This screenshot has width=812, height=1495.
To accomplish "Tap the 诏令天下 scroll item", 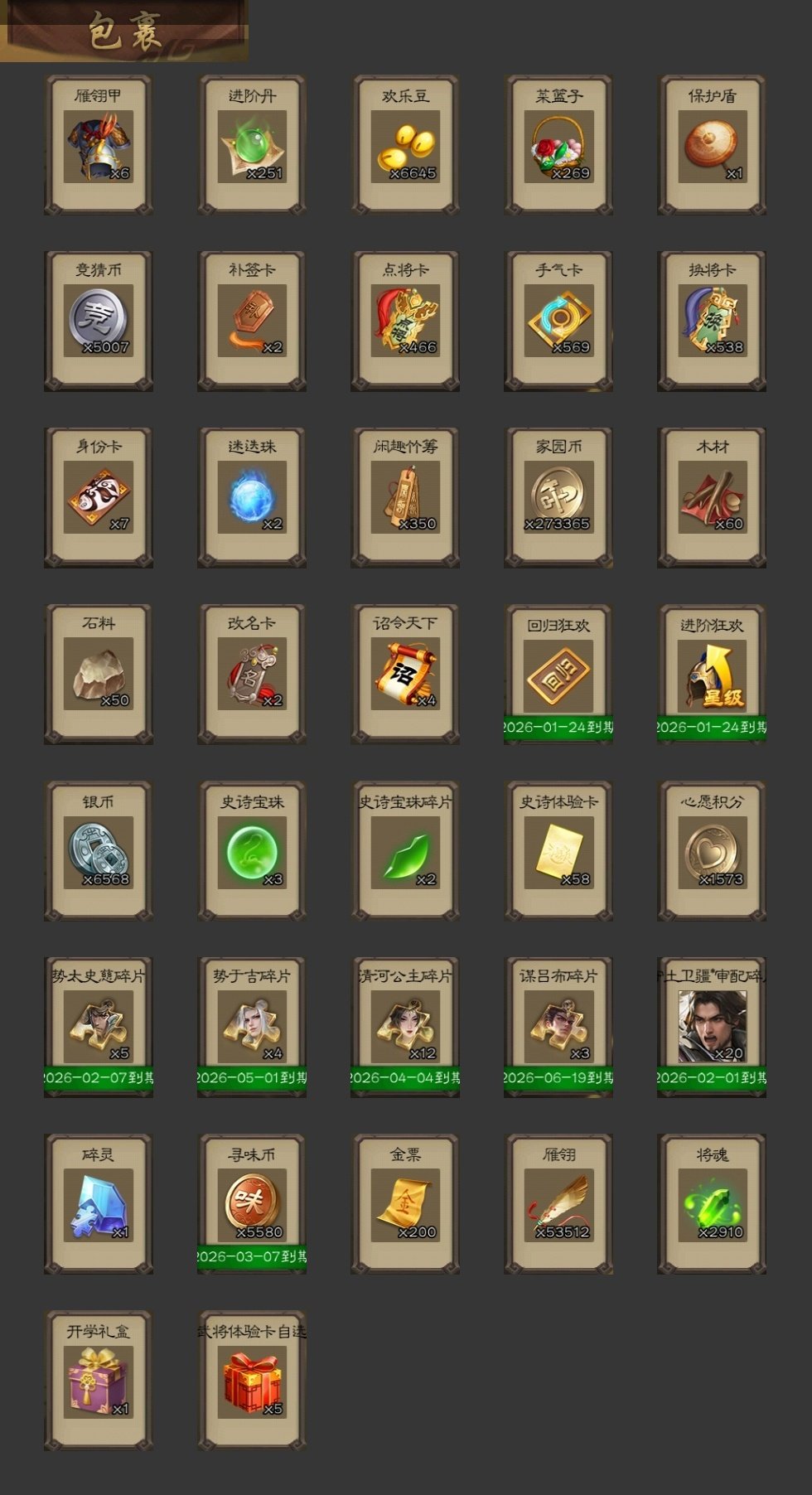I will pos(405,675).
